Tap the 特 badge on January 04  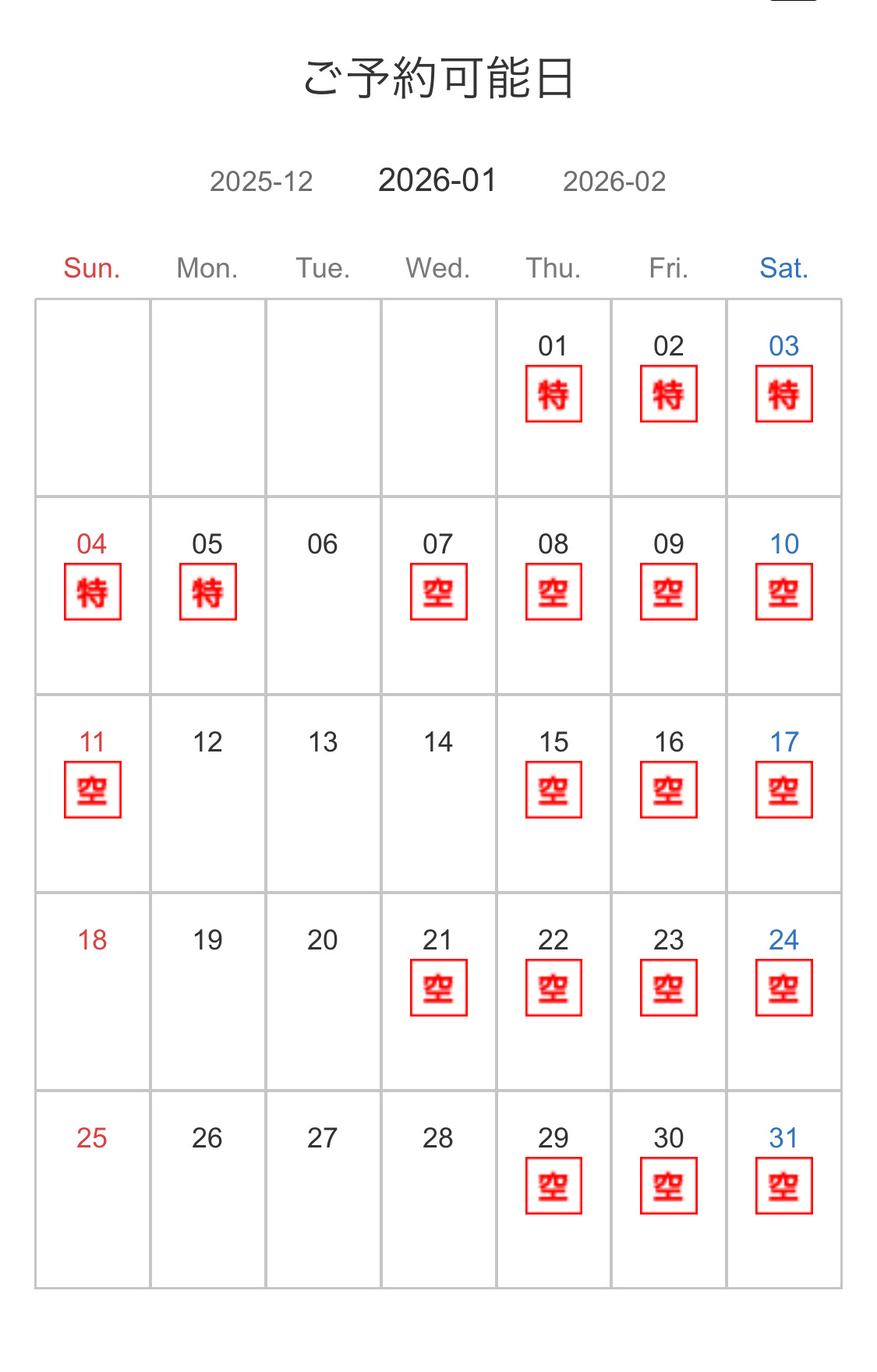[93, 592]
